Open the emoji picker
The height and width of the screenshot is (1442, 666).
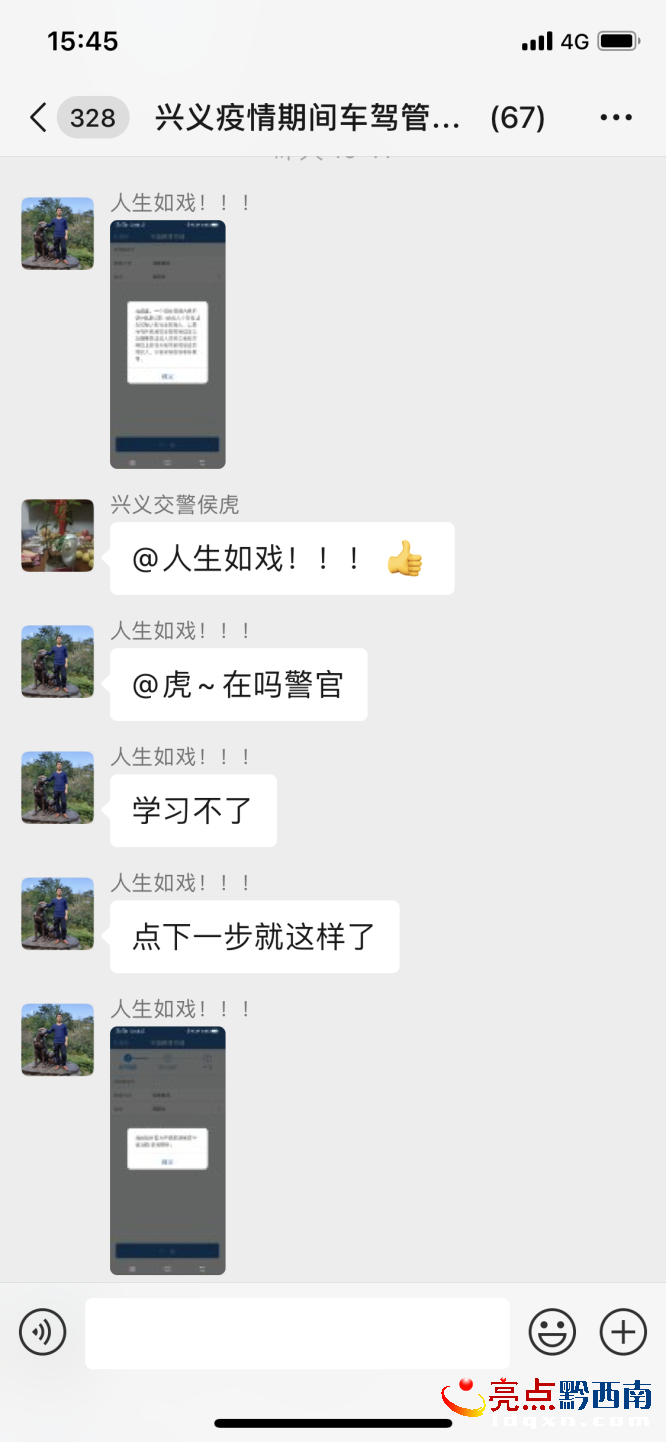click(552, 1332)
